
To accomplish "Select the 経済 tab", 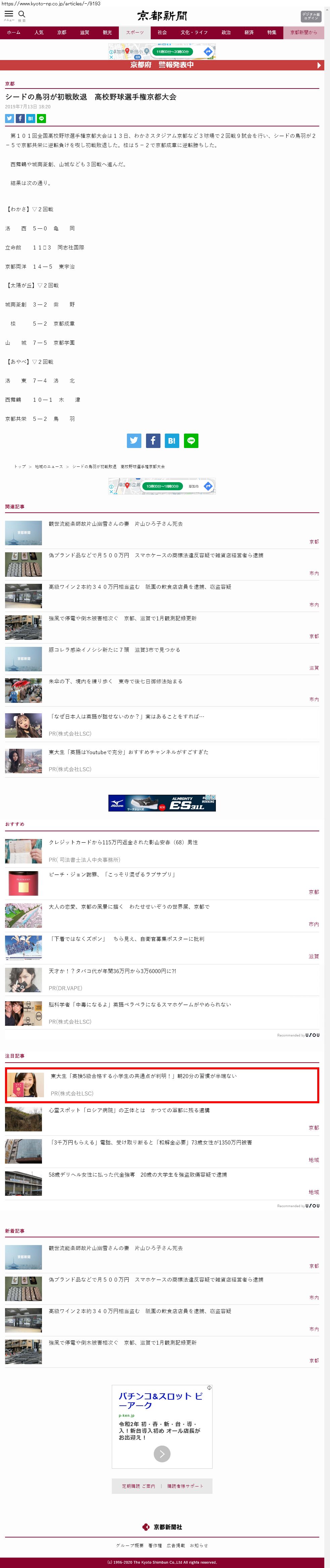I will pos(249,32).
